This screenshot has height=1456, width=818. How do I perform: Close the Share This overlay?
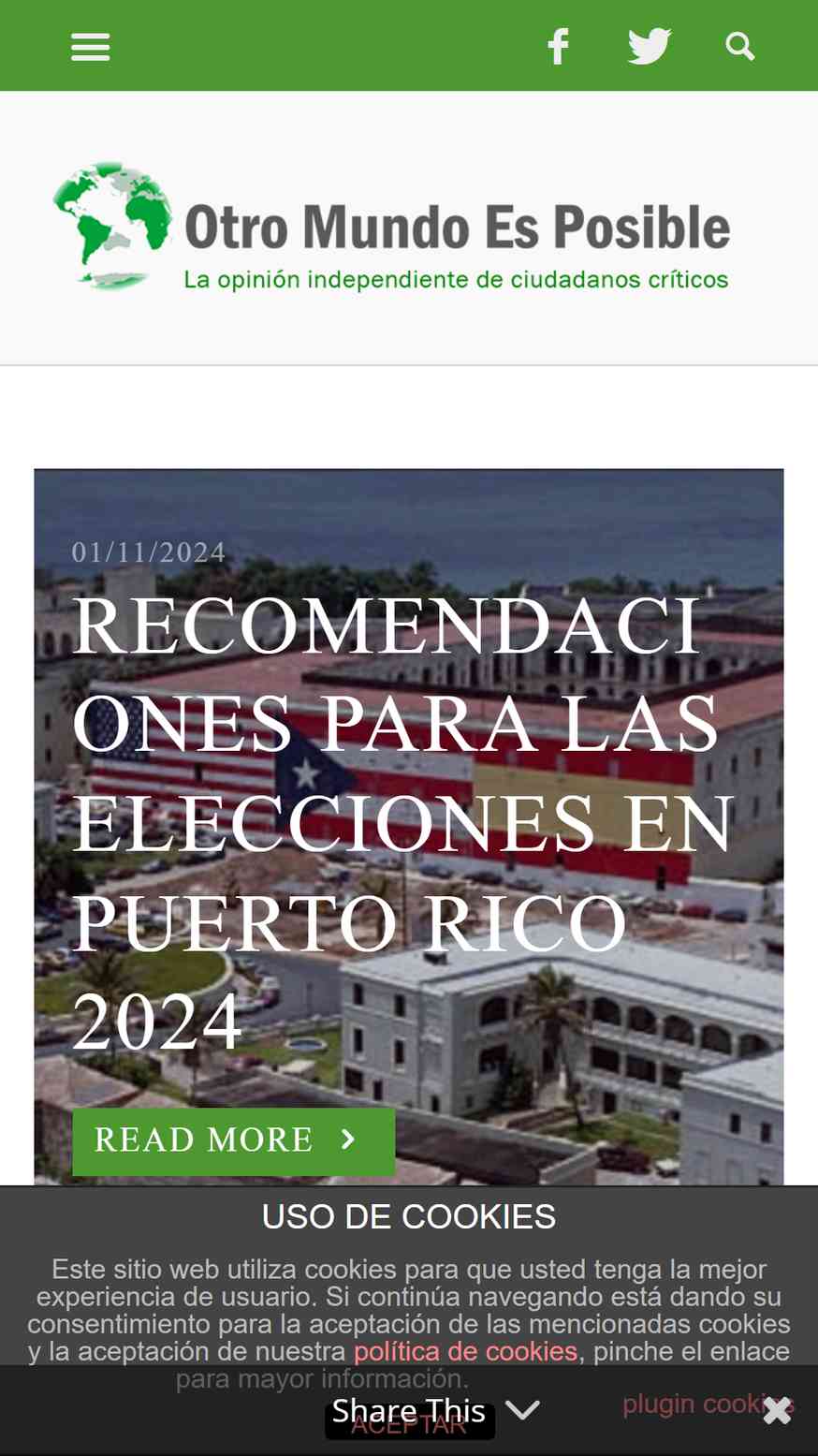pyautogui.click(x=777, y=1411)
